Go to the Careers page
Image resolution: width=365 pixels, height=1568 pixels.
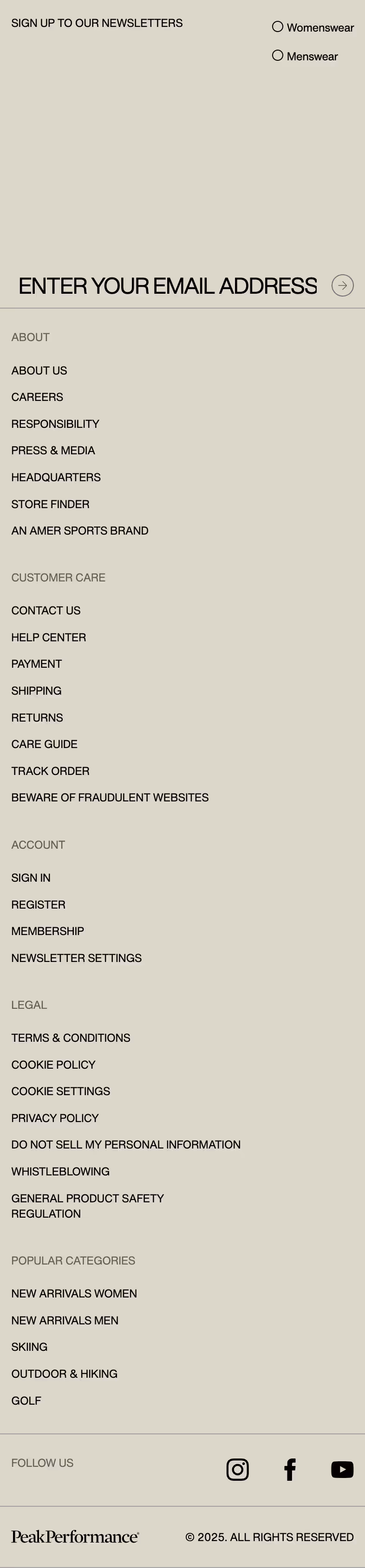click(x=37, y=397)
